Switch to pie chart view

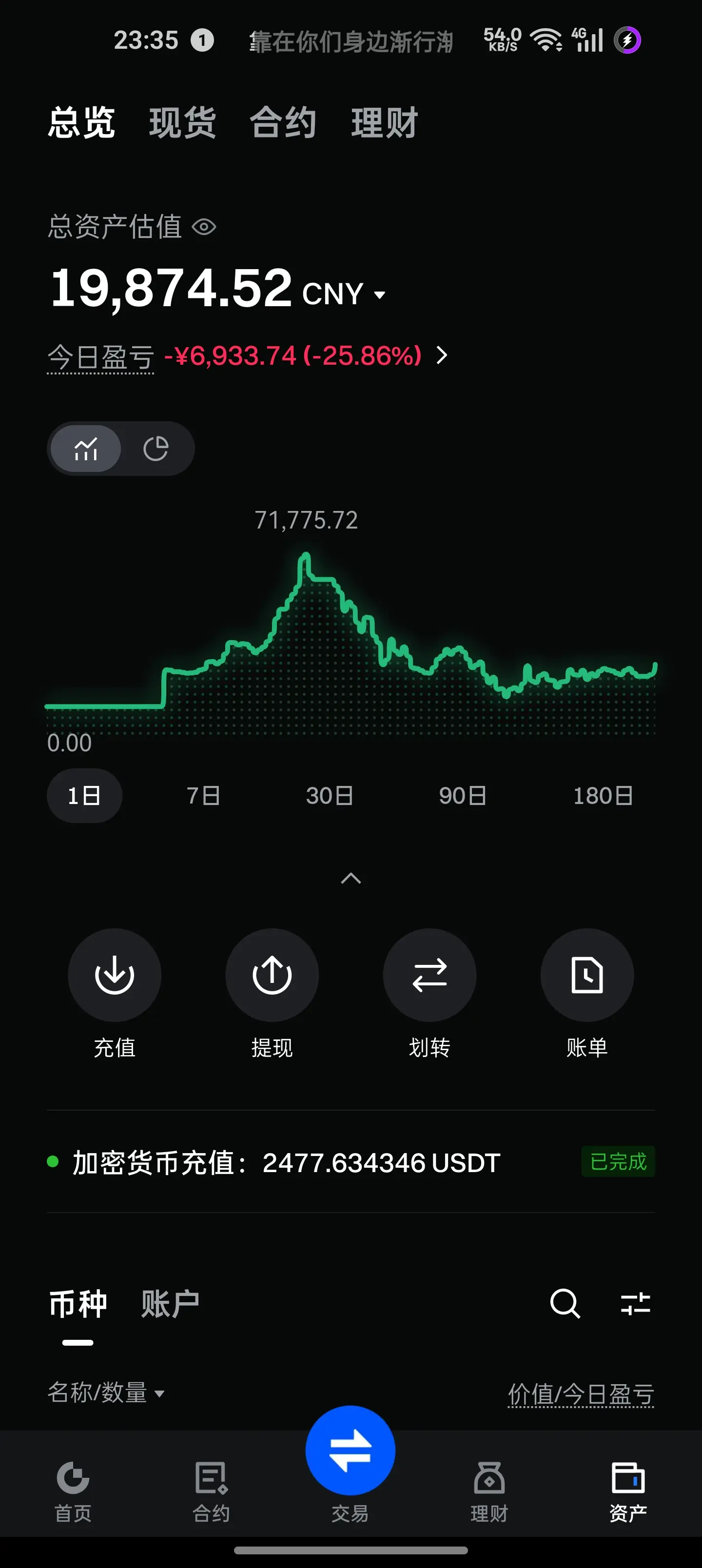click(x=156, y=449)
